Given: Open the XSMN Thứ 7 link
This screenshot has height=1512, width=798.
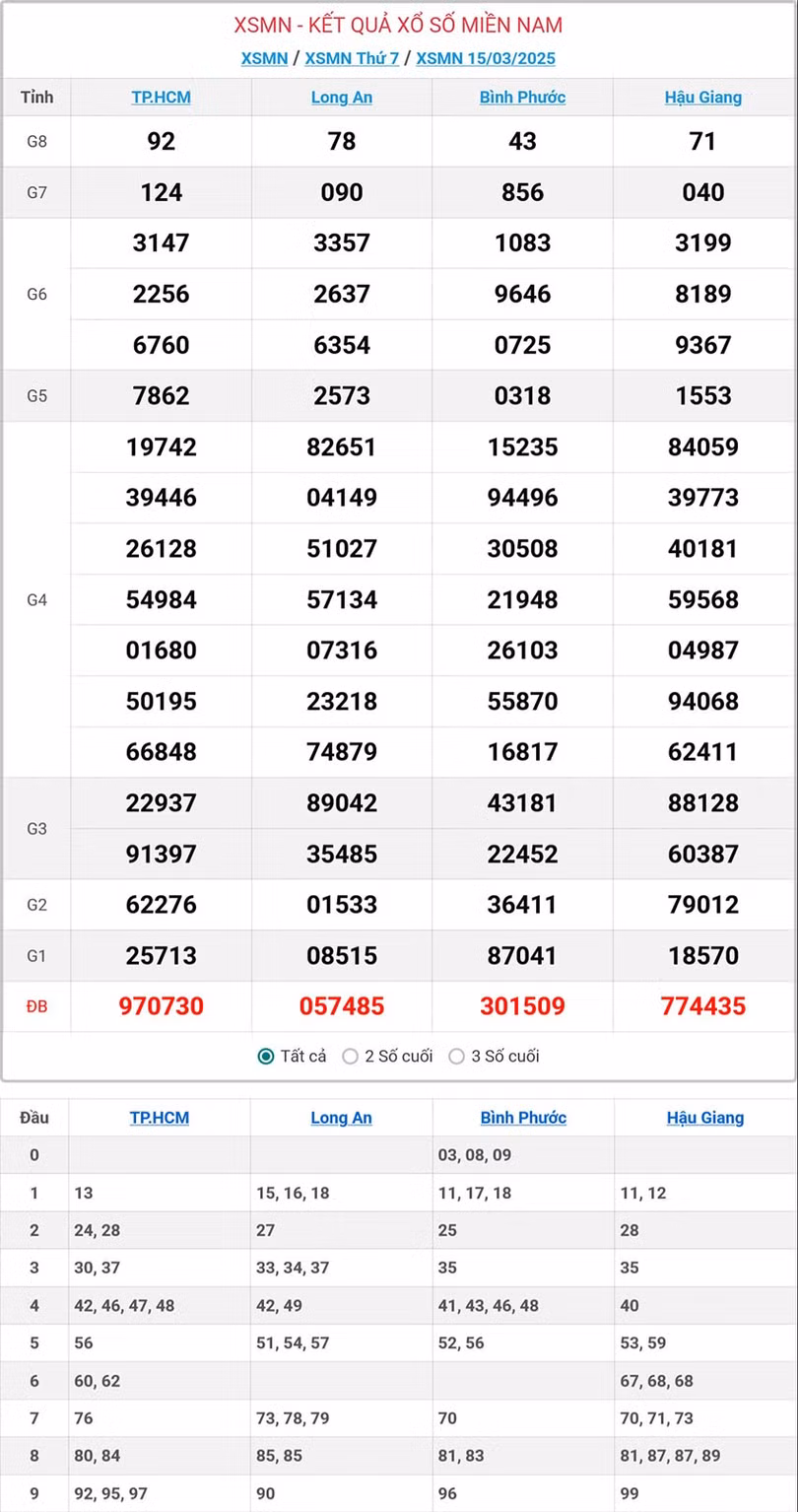Looking at the screenshot, I should tap(352, 58).
